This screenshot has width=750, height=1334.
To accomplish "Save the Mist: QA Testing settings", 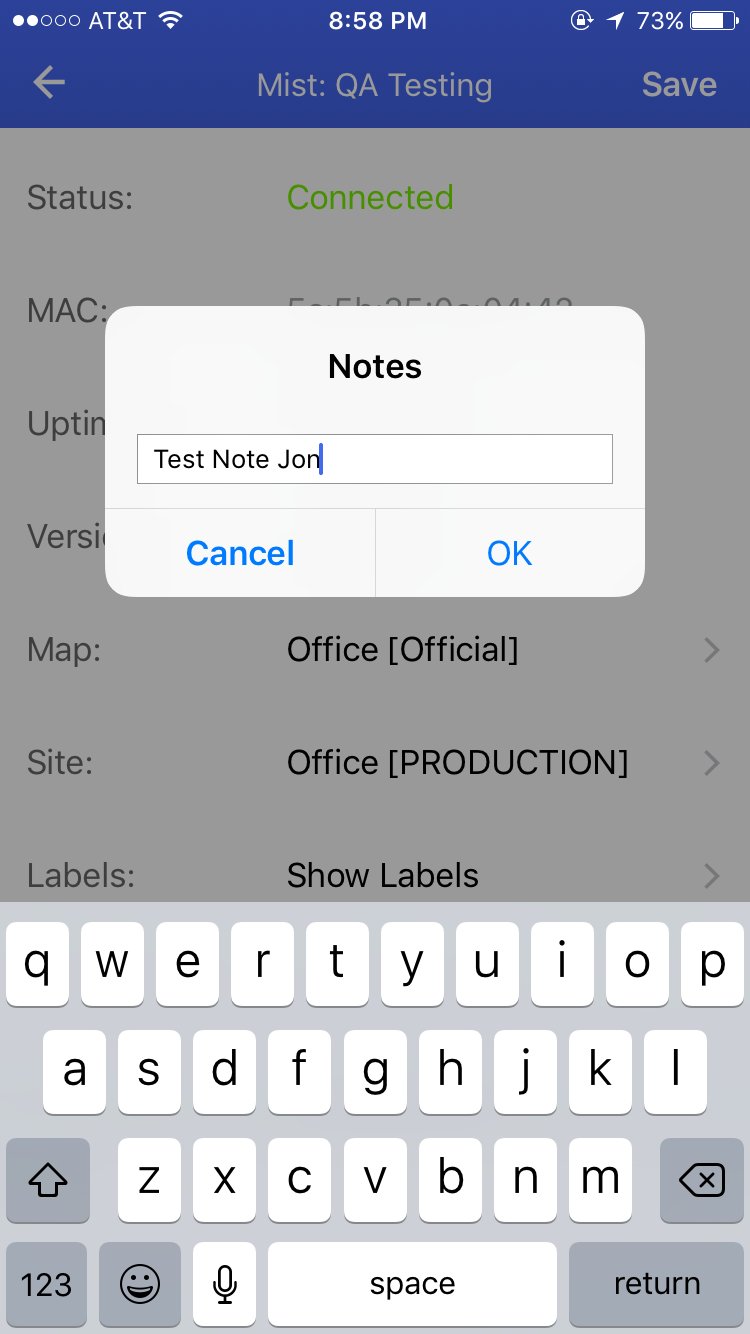I will pos(679,85).
